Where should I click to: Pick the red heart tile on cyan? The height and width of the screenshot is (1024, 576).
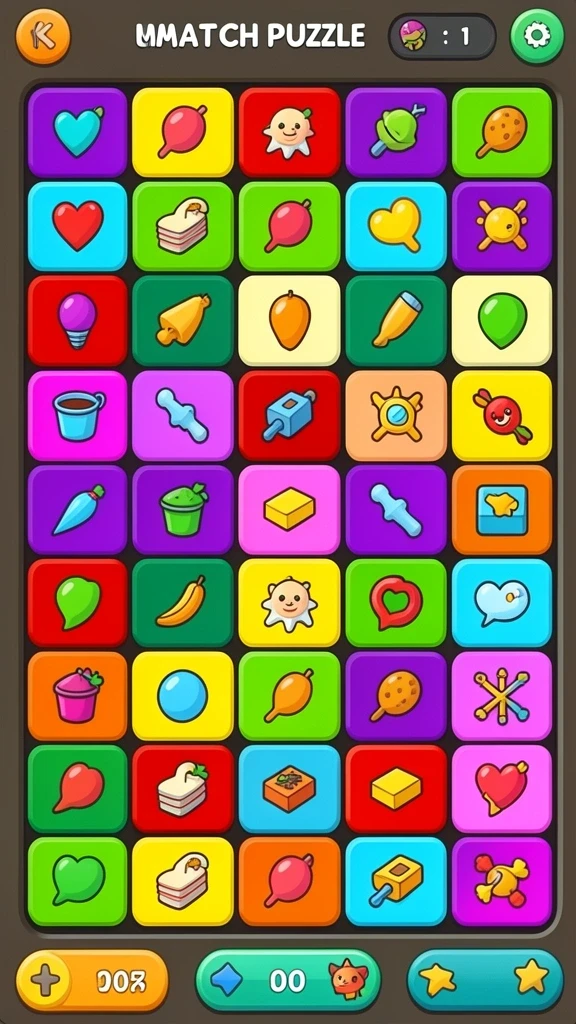(78, 226)
